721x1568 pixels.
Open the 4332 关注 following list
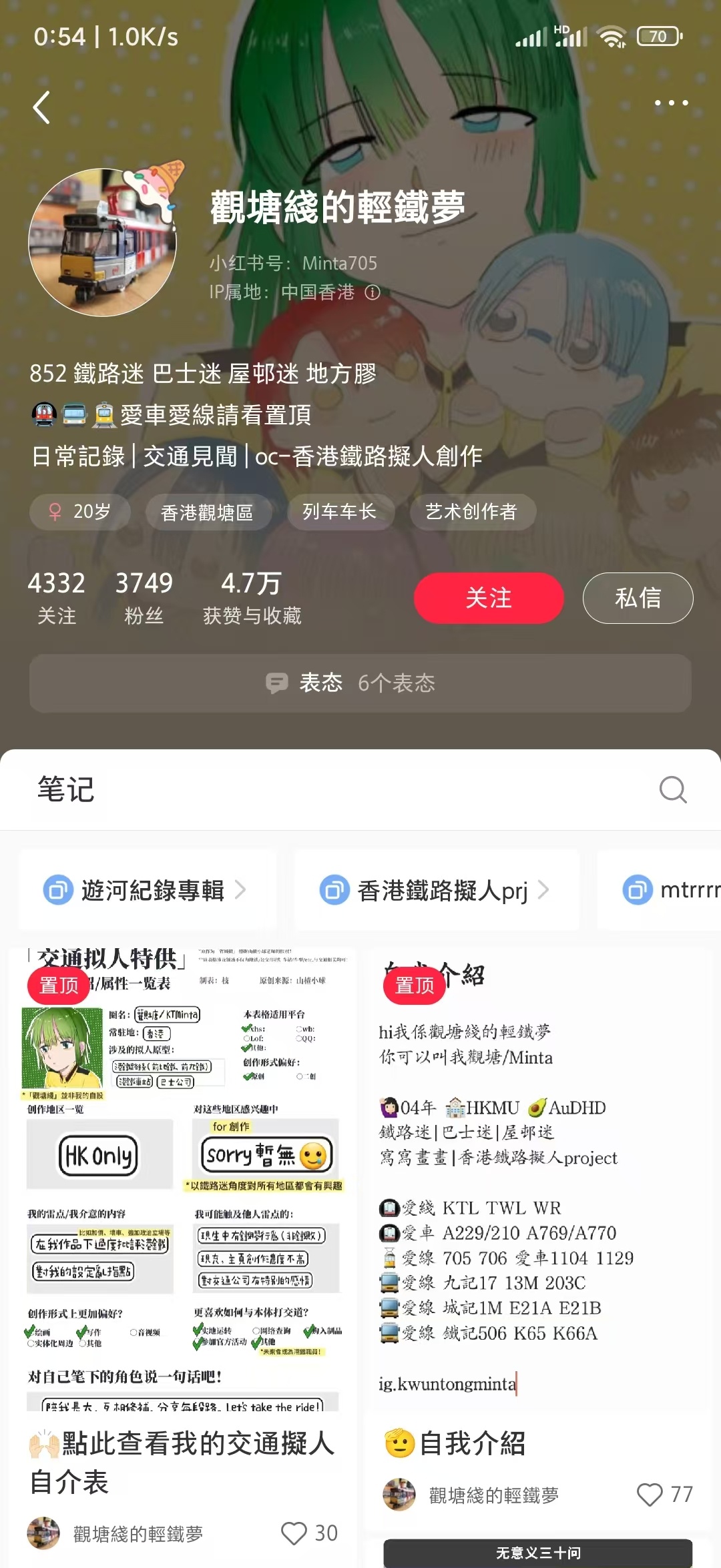[57, 597]
